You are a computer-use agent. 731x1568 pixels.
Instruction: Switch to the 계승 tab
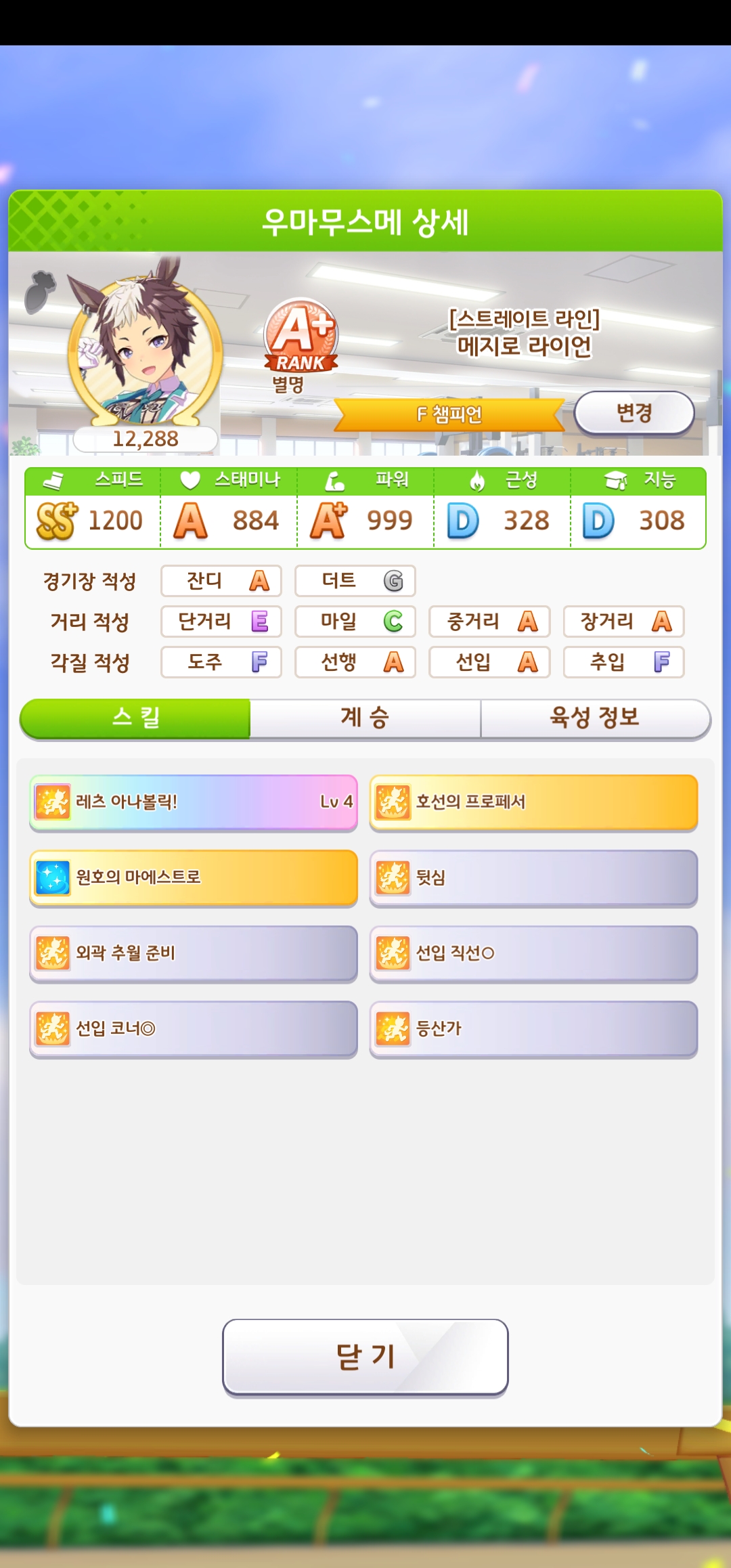365,718
